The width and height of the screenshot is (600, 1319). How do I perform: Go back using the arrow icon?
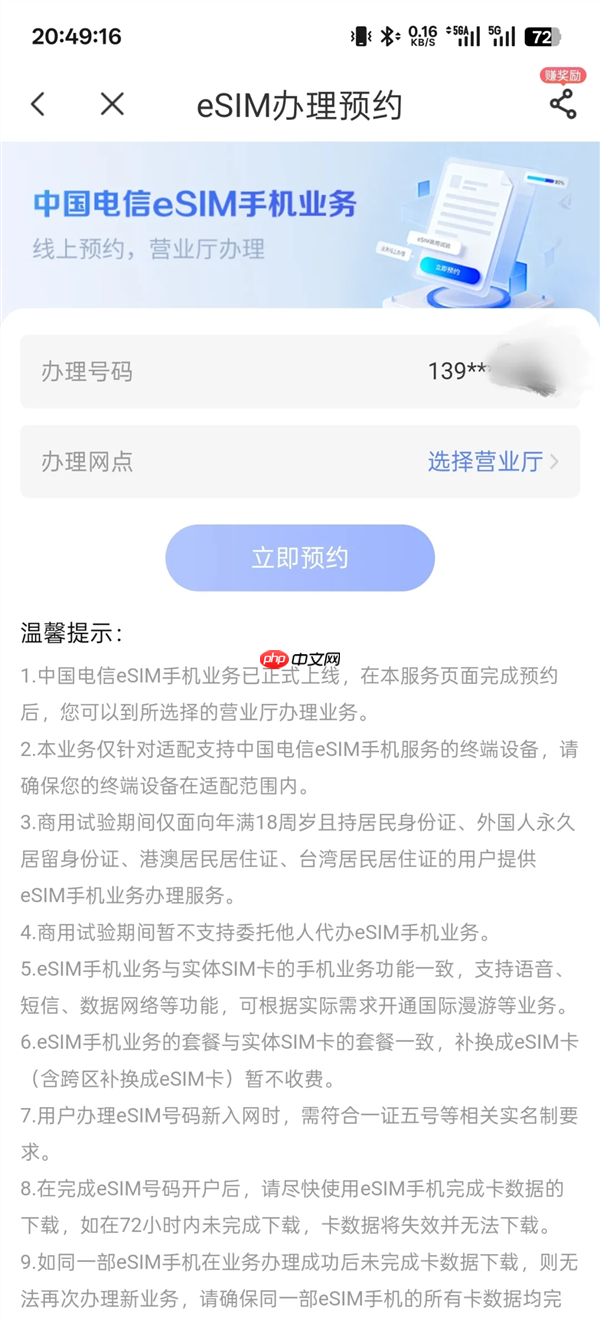pos(38,104)
